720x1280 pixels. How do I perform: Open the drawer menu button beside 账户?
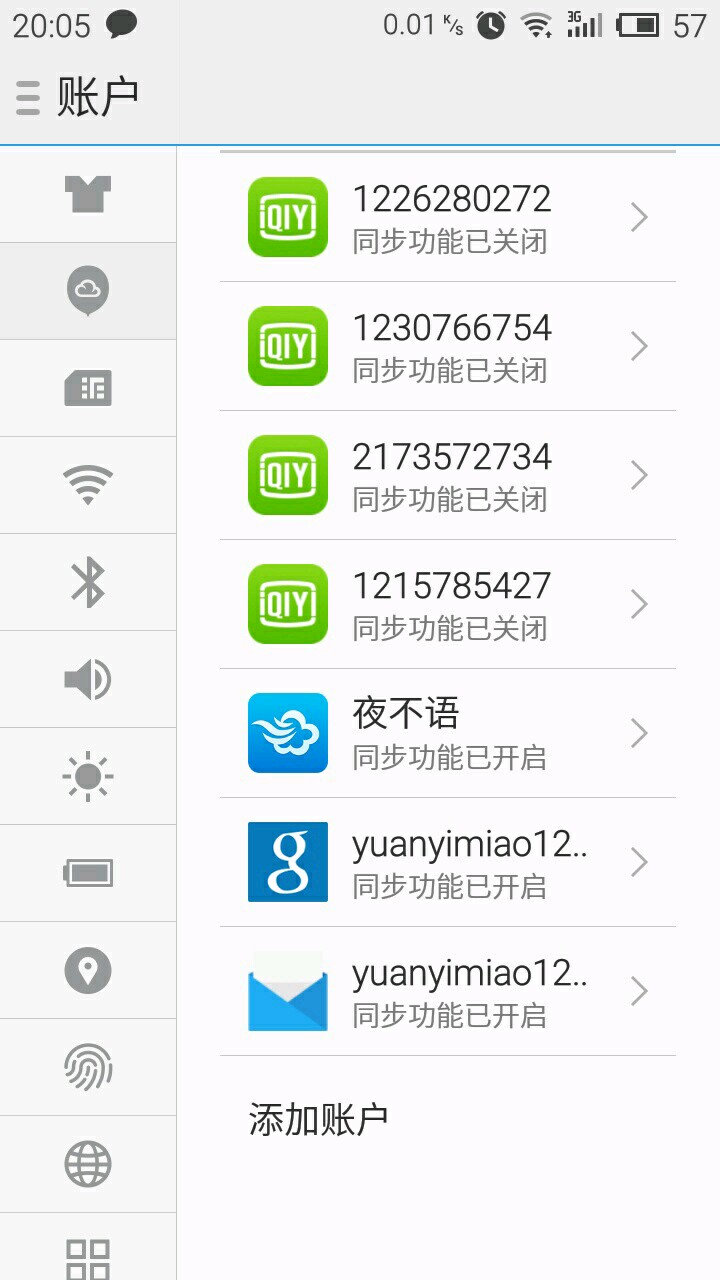tap(28, 98)
